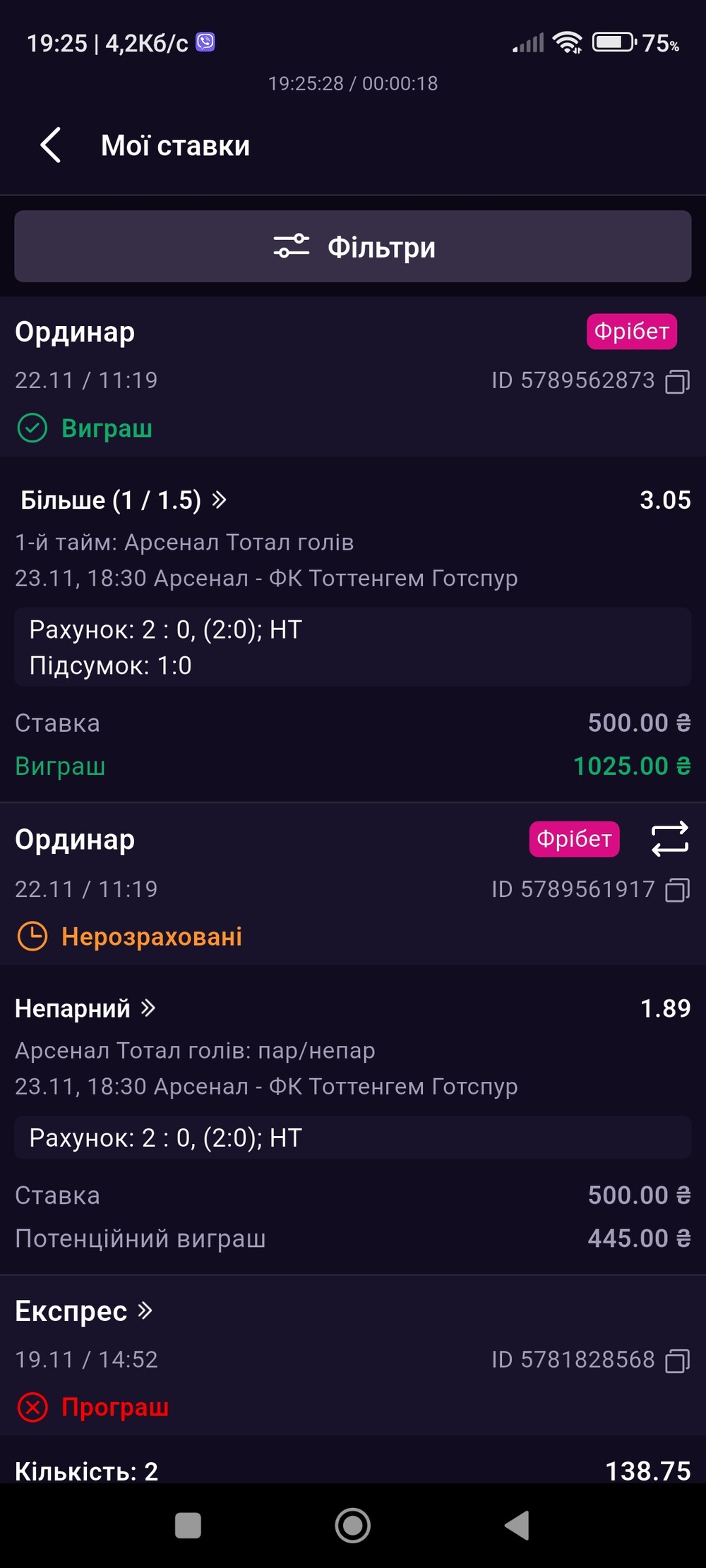Open the Фільтри button
The image size is (706, 1568).
[353, 247]
